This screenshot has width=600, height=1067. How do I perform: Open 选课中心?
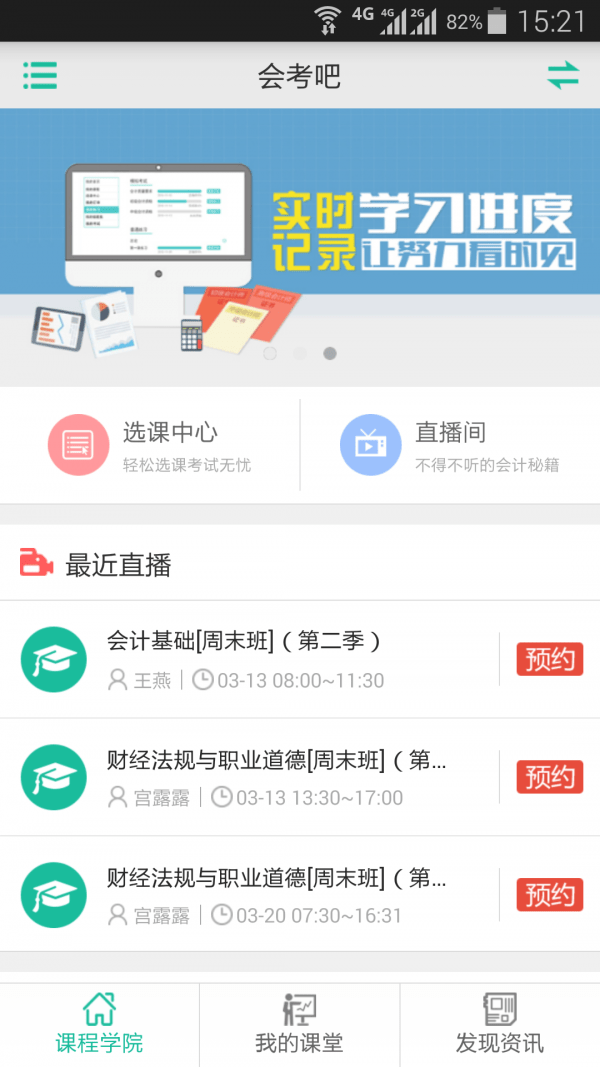tap(150, 445)
